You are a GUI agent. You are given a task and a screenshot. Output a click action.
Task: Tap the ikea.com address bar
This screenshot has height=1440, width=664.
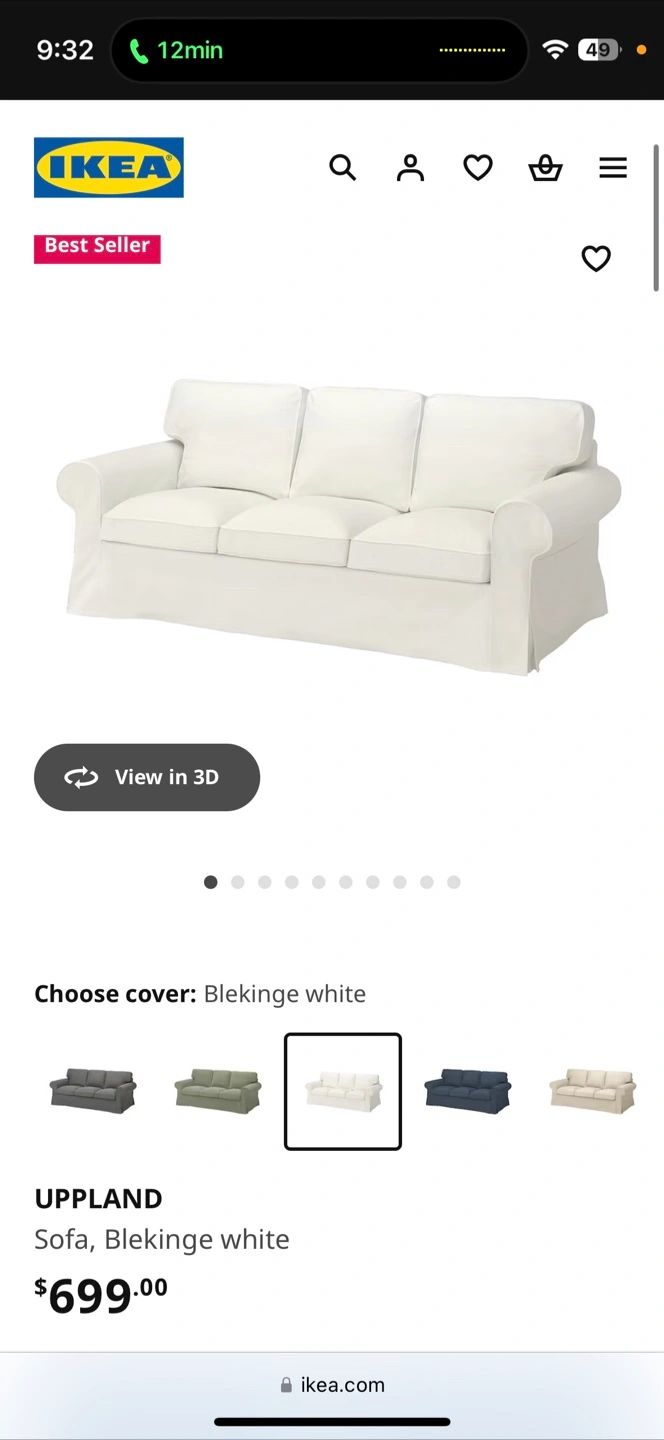(x=332, y=1385)
